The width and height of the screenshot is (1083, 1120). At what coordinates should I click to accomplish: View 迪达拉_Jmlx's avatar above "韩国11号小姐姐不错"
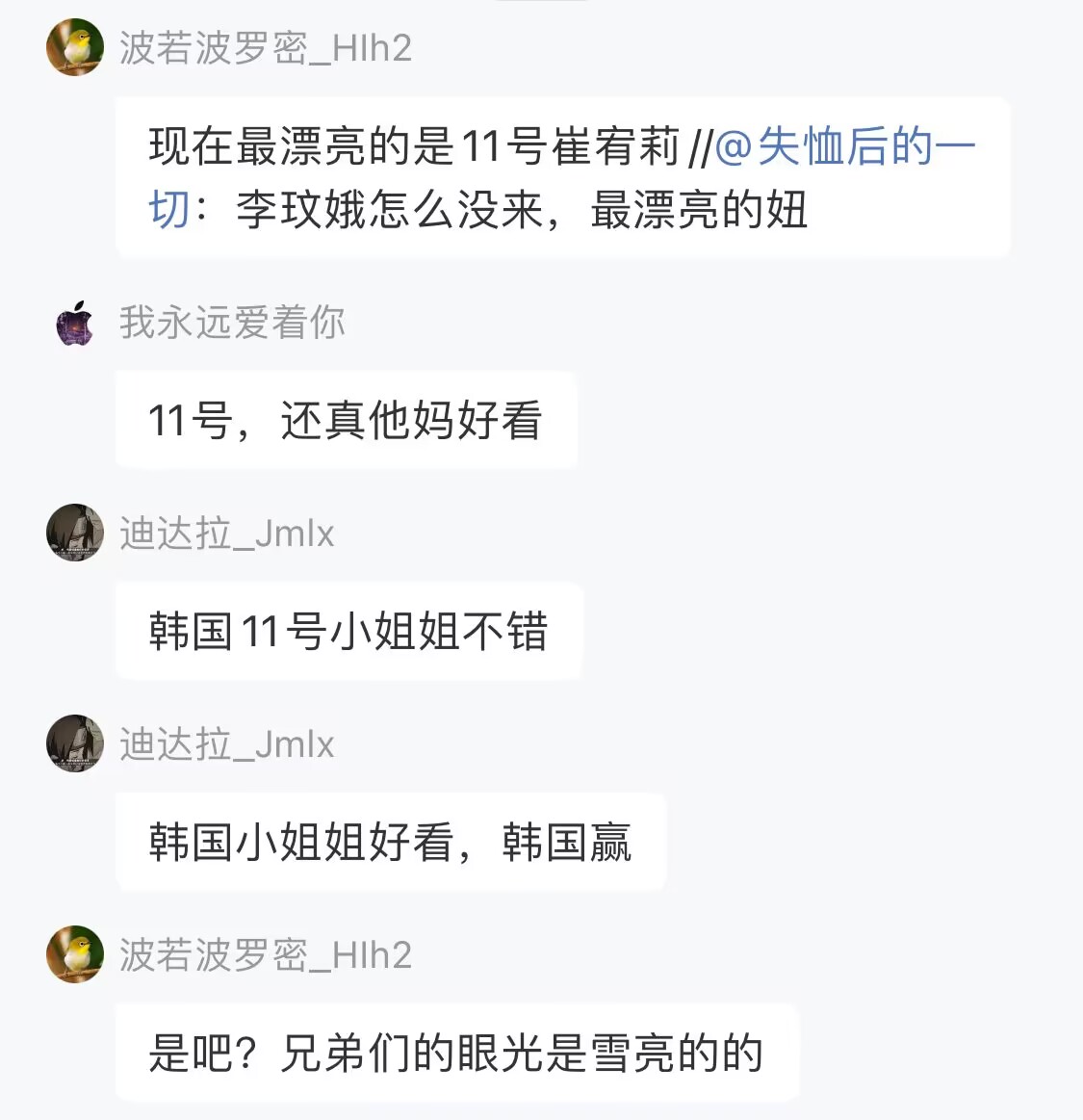74,533
